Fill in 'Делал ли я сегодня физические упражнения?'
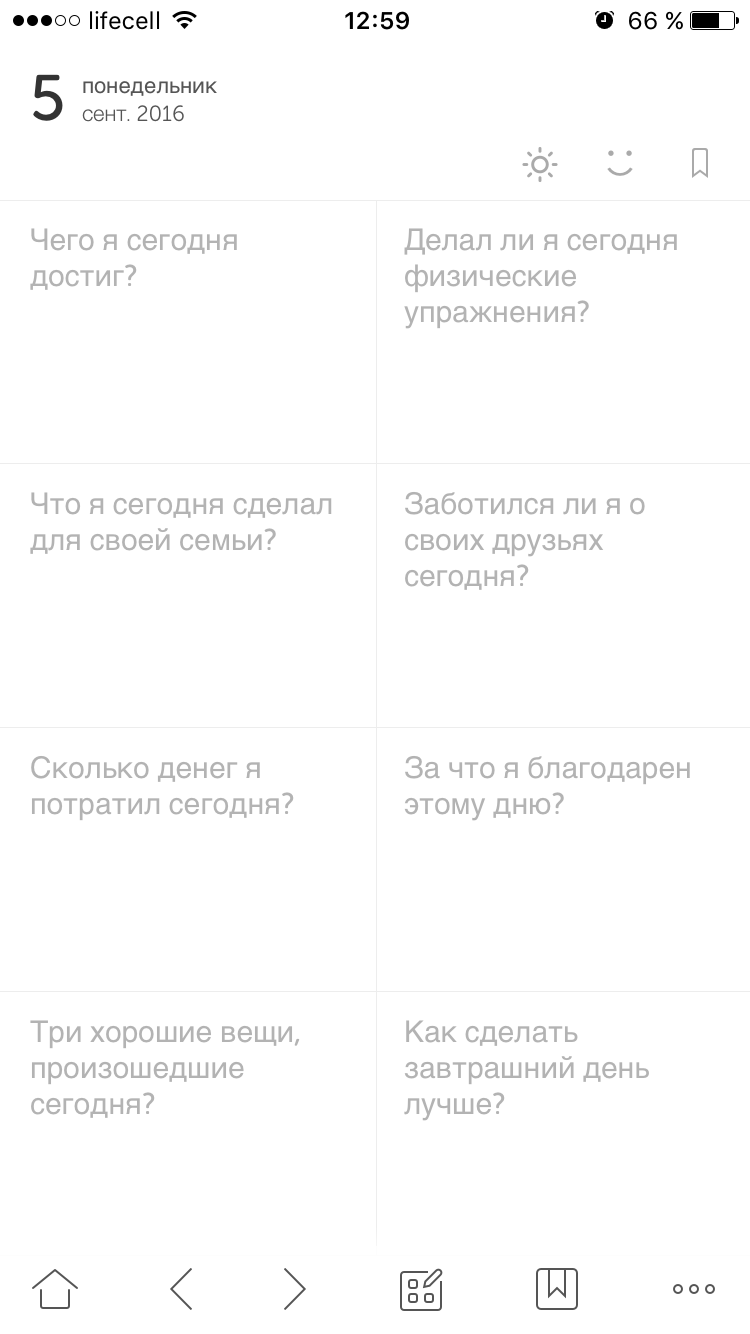Viewport: 750px width, 1334px height. 563,332
